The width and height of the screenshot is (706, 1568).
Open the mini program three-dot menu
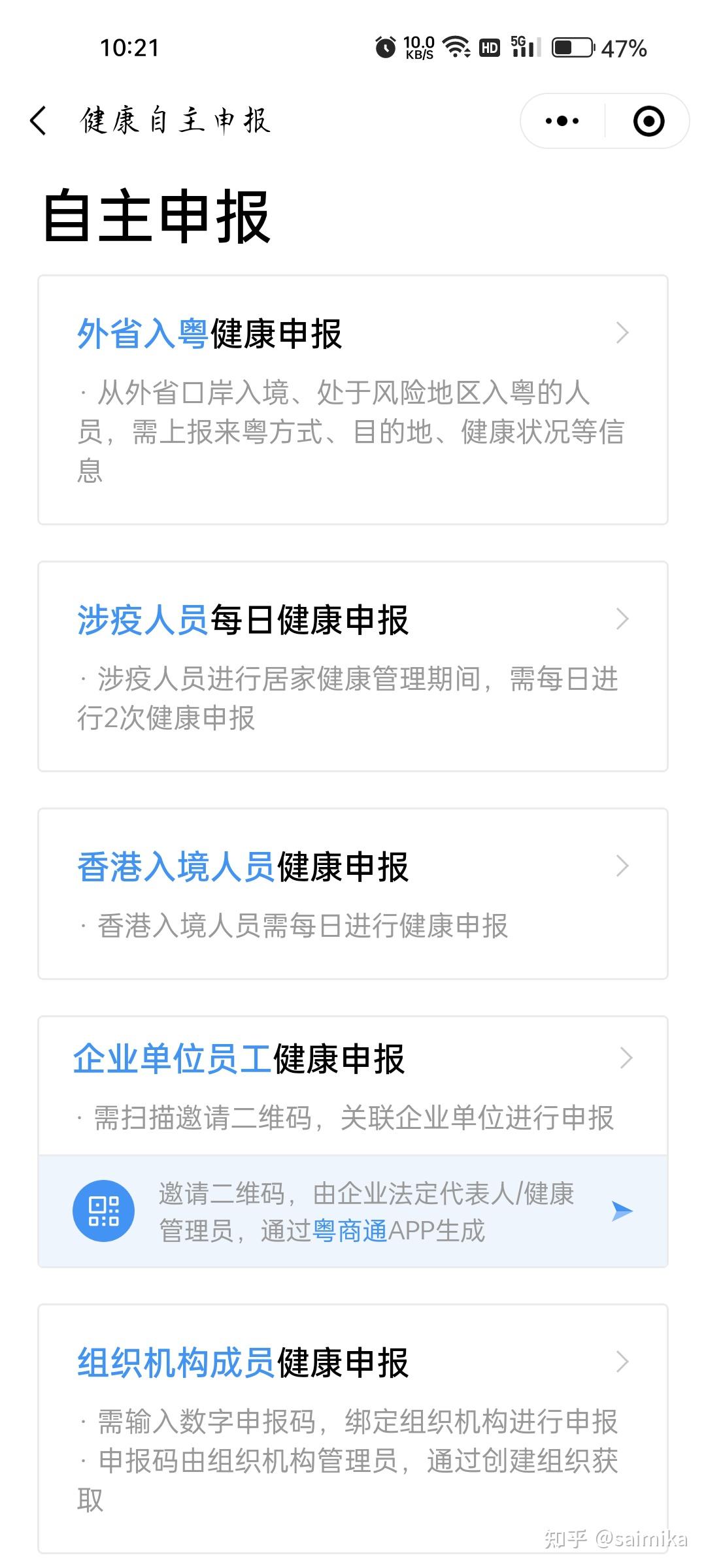click(x=562, y=121)
